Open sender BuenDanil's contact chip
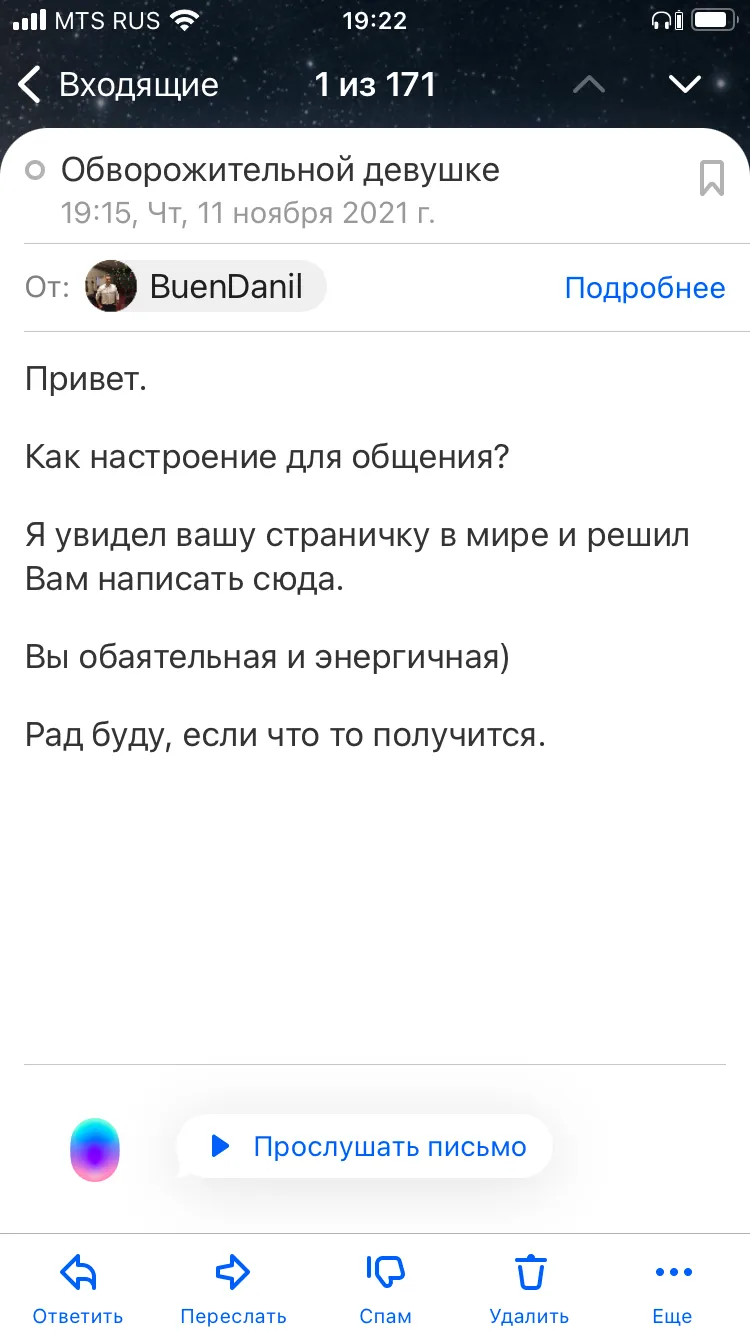 coord(205,287)
